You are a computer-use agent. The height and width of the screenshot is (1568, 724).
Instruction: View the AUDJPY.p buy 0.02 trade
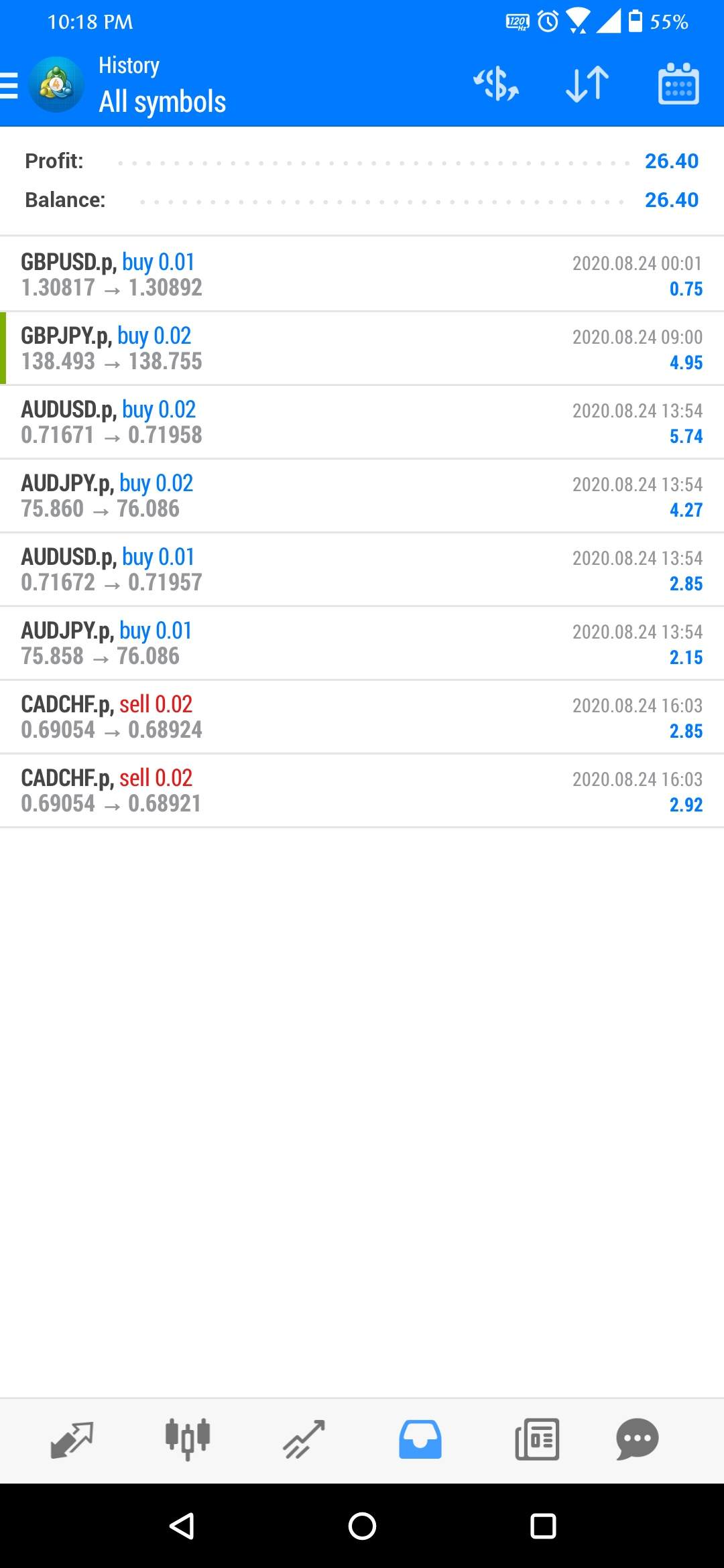[362, 496]
